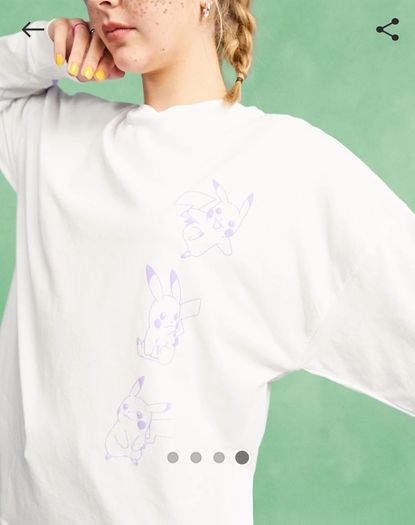Screen dimensions: 415x525
Task: Jump to the first image page dot
Action: coord(173,457)
